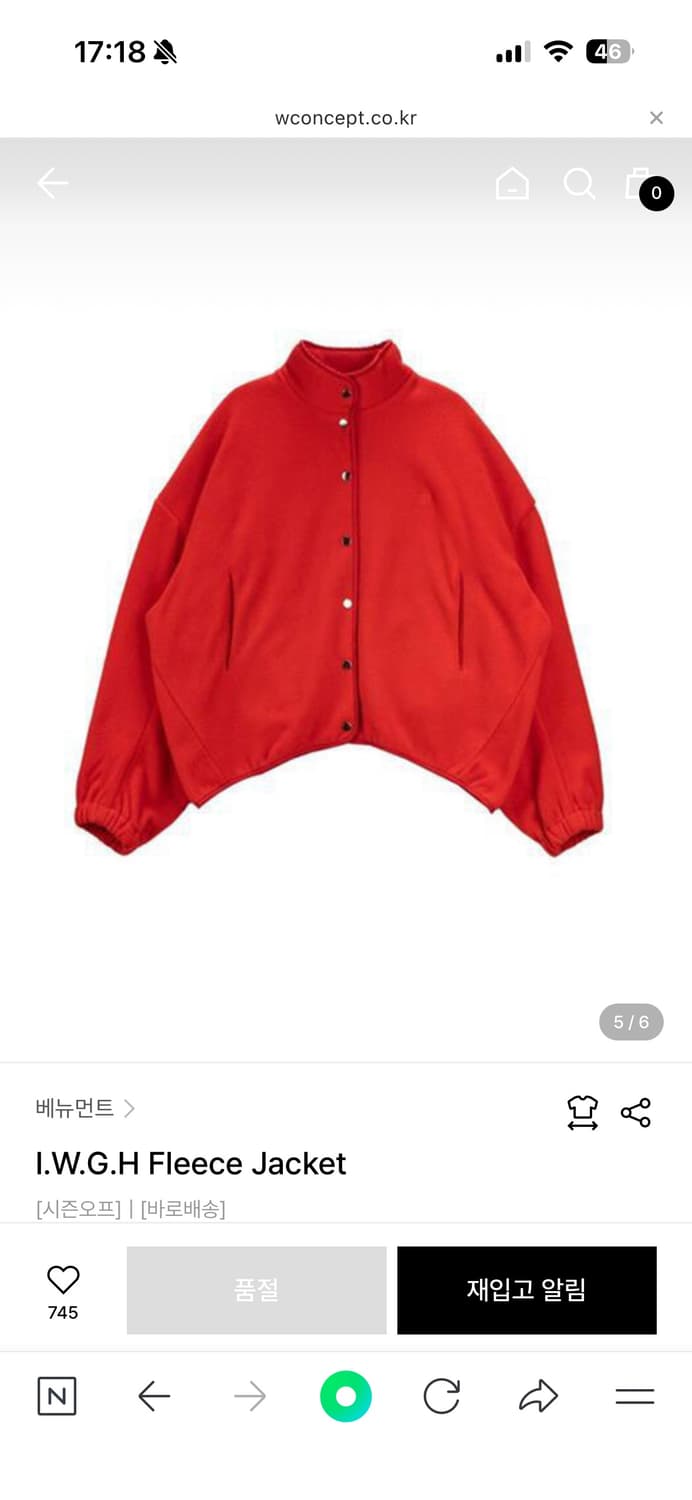This screenshot has width=692, height=1500.
Task: Open the 베뉴먼트 brand page
Action: point(85,1108)
